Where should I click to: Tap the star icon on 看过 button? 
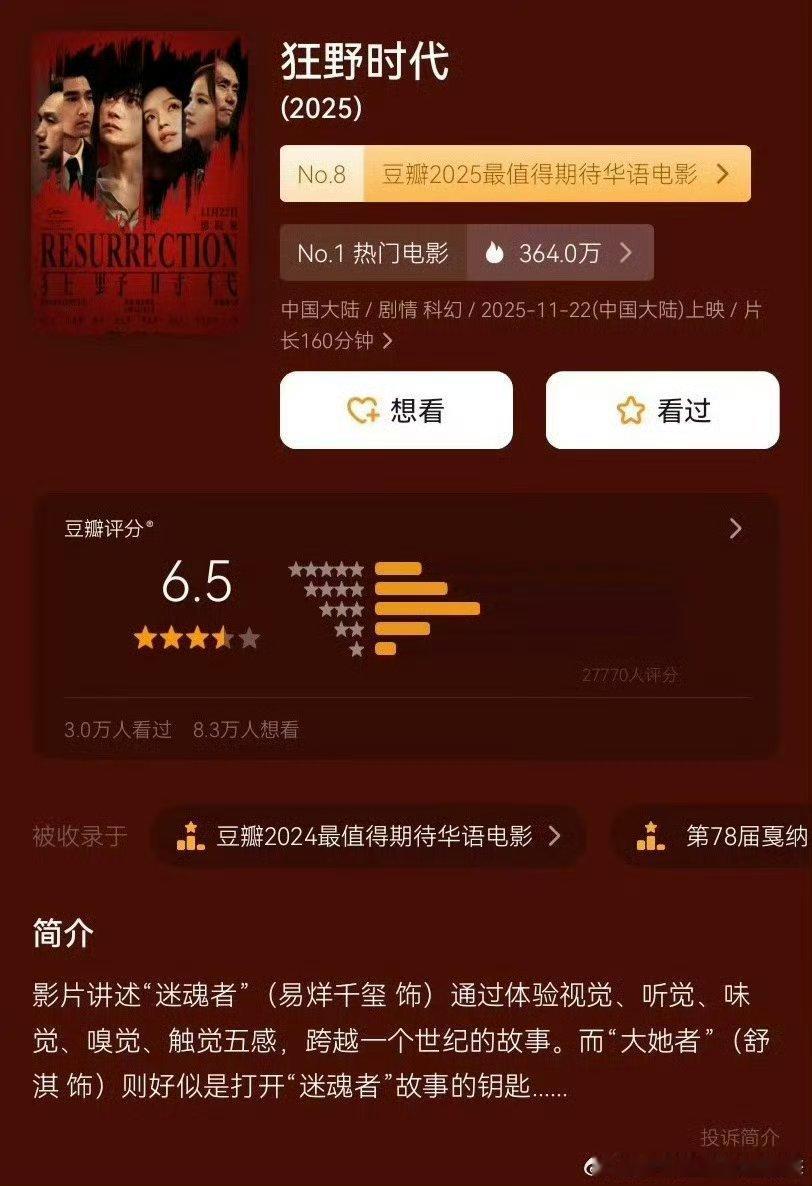point(628,410)
